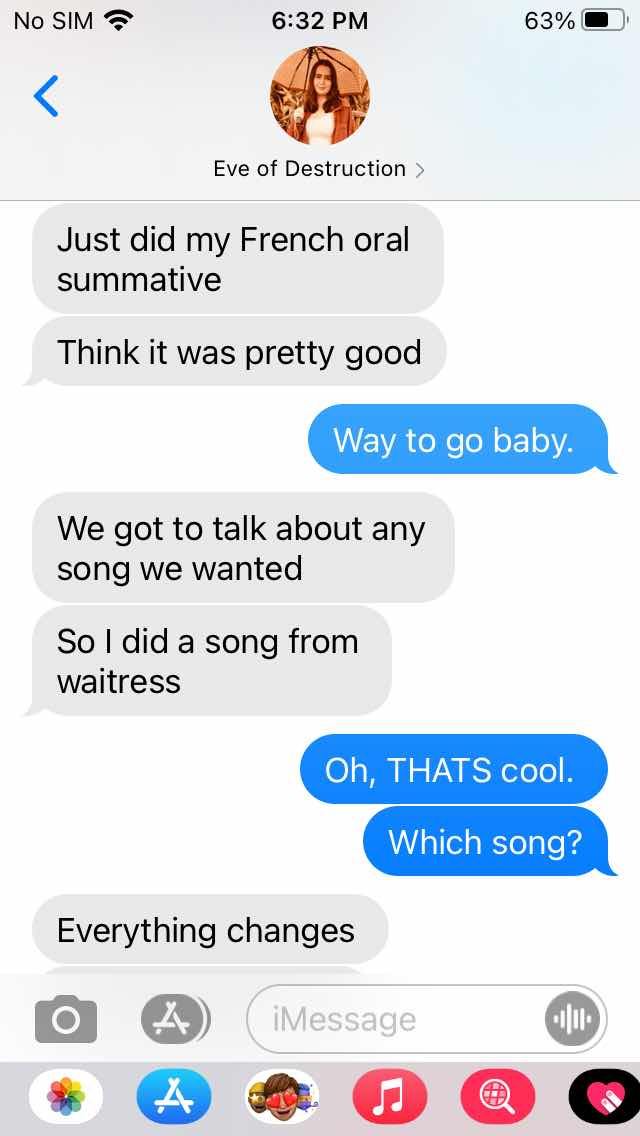Open the camera to take a photo
Screen dimensions: 640x1136
66,1020
